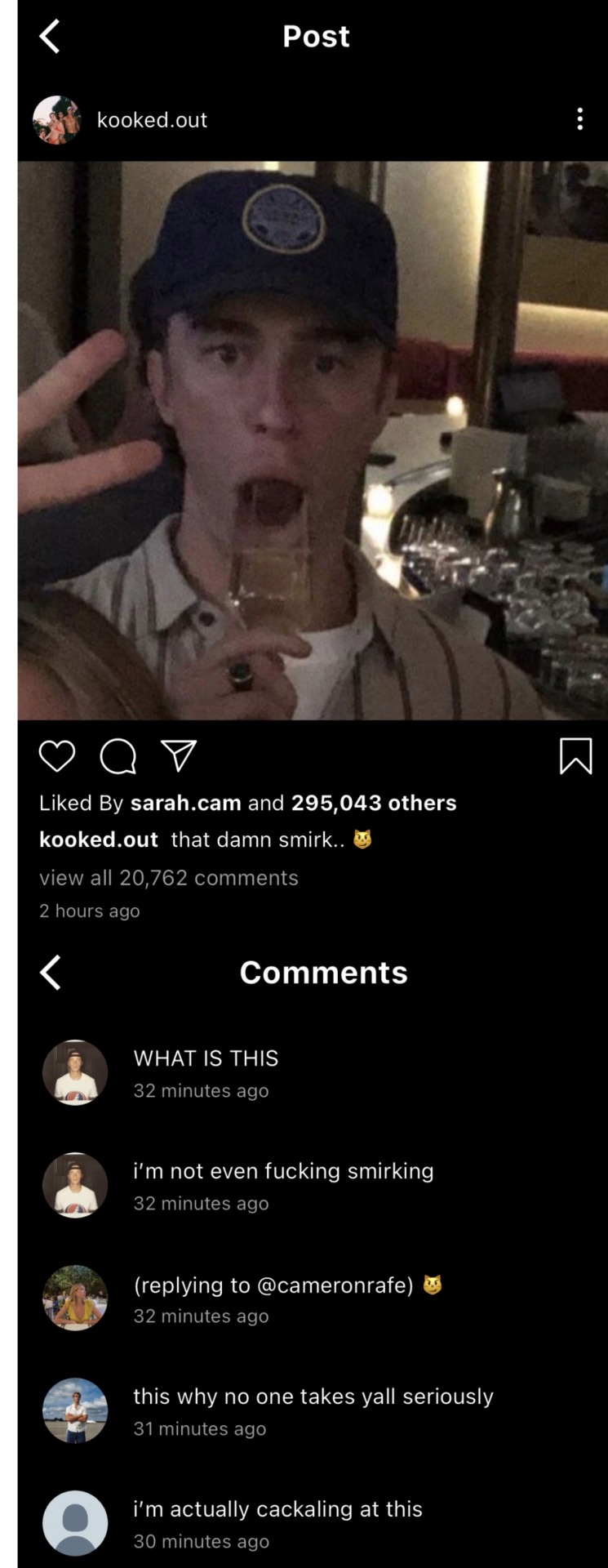Open kooked.out profile from post header
This screenshot has height=1568, width=608.
coord(151,120)
